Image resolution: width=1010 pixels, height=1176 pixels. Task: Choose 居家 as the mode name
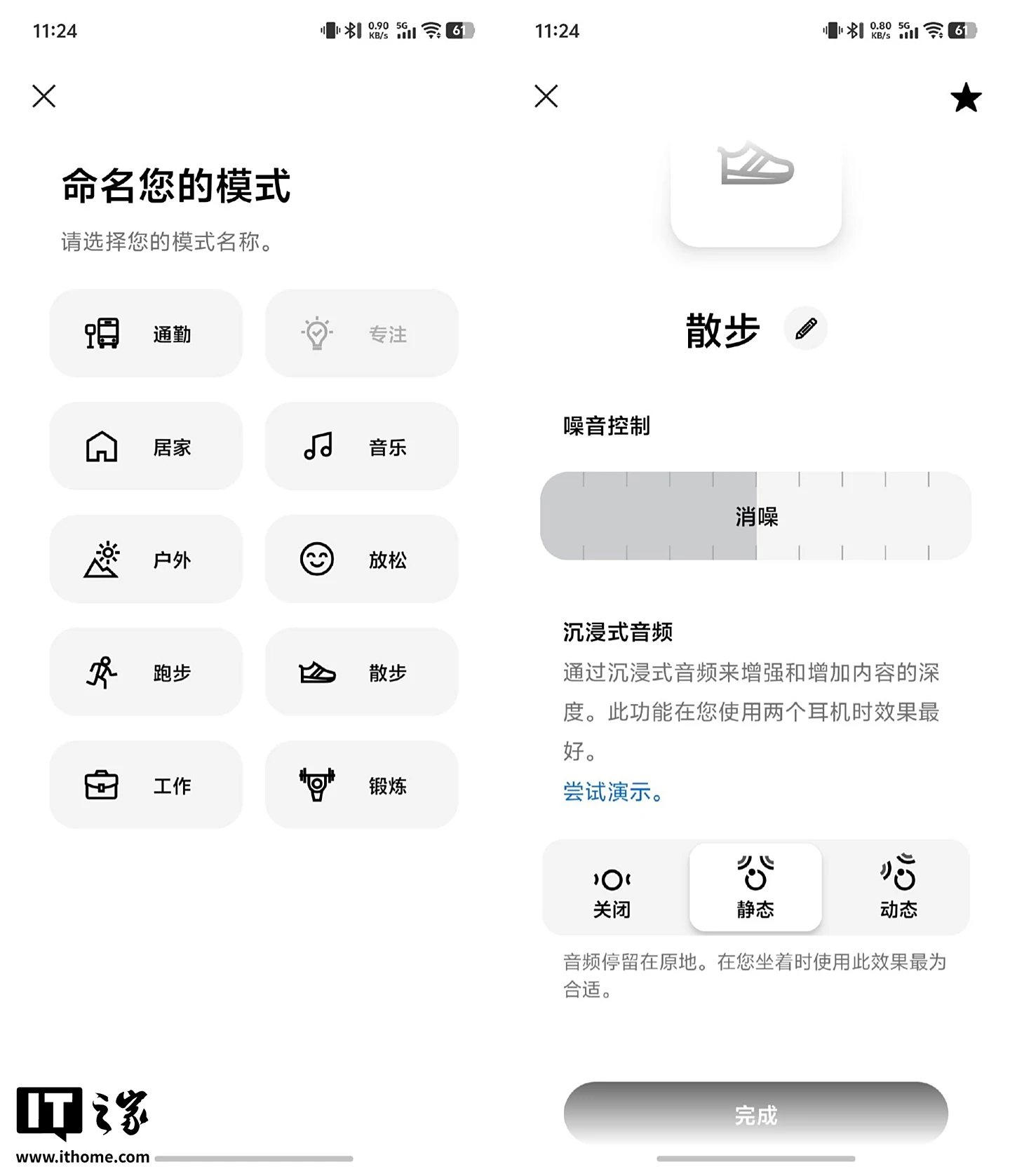tap(146, 447)
